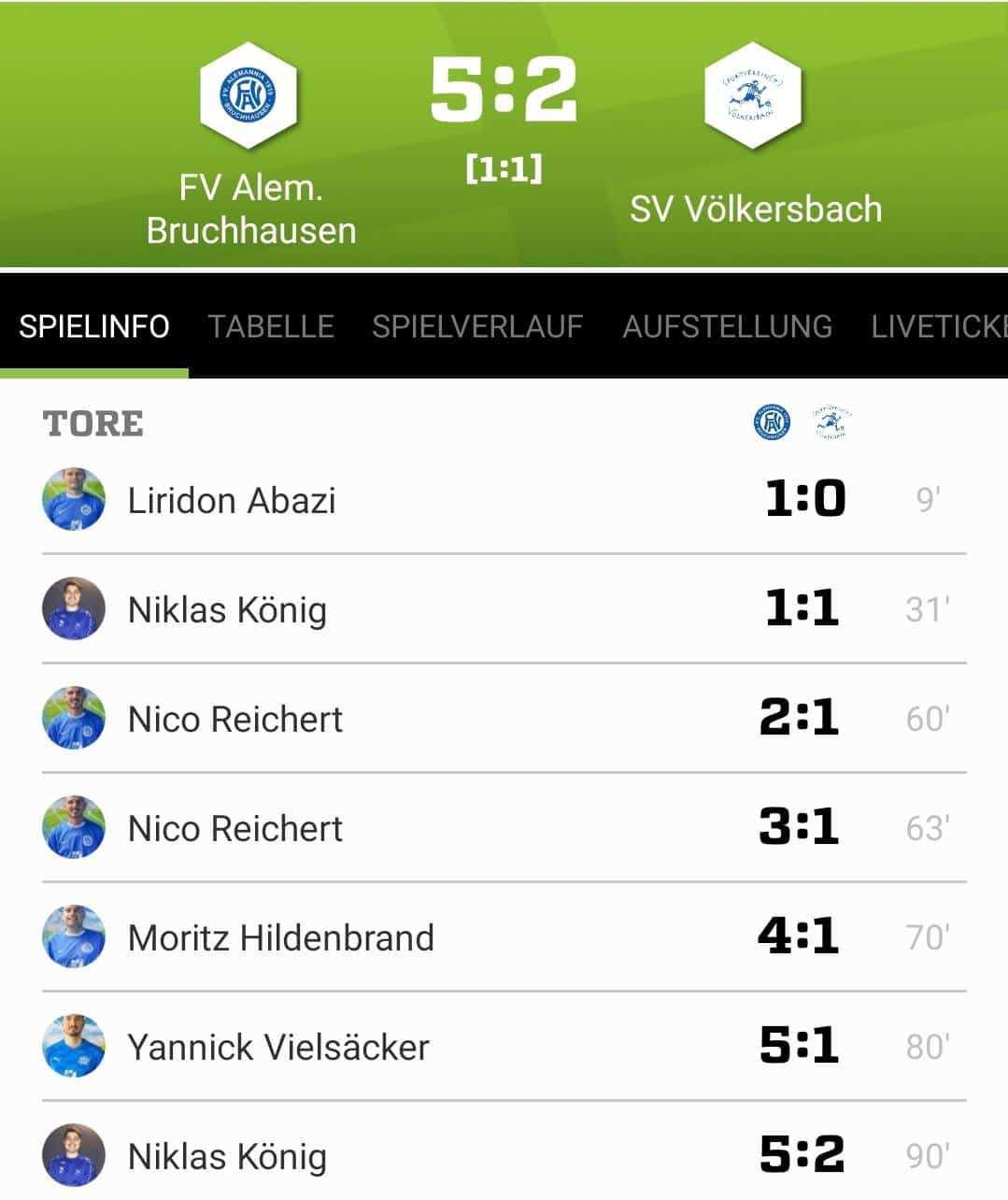Screen dimensions: 1008x1200
Task: Open Liridon Abazi's player profile
Action: (x=232, y=500)
